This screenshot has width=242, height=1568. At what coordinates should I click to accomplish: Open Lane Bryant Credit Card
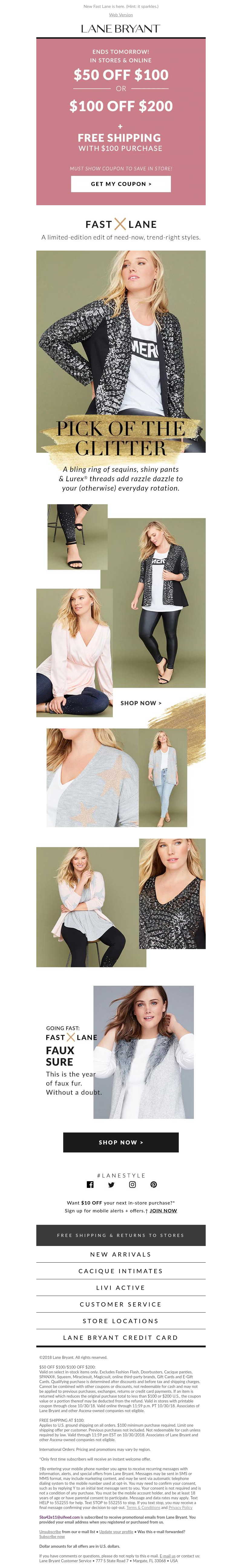tap(120, 1338)
